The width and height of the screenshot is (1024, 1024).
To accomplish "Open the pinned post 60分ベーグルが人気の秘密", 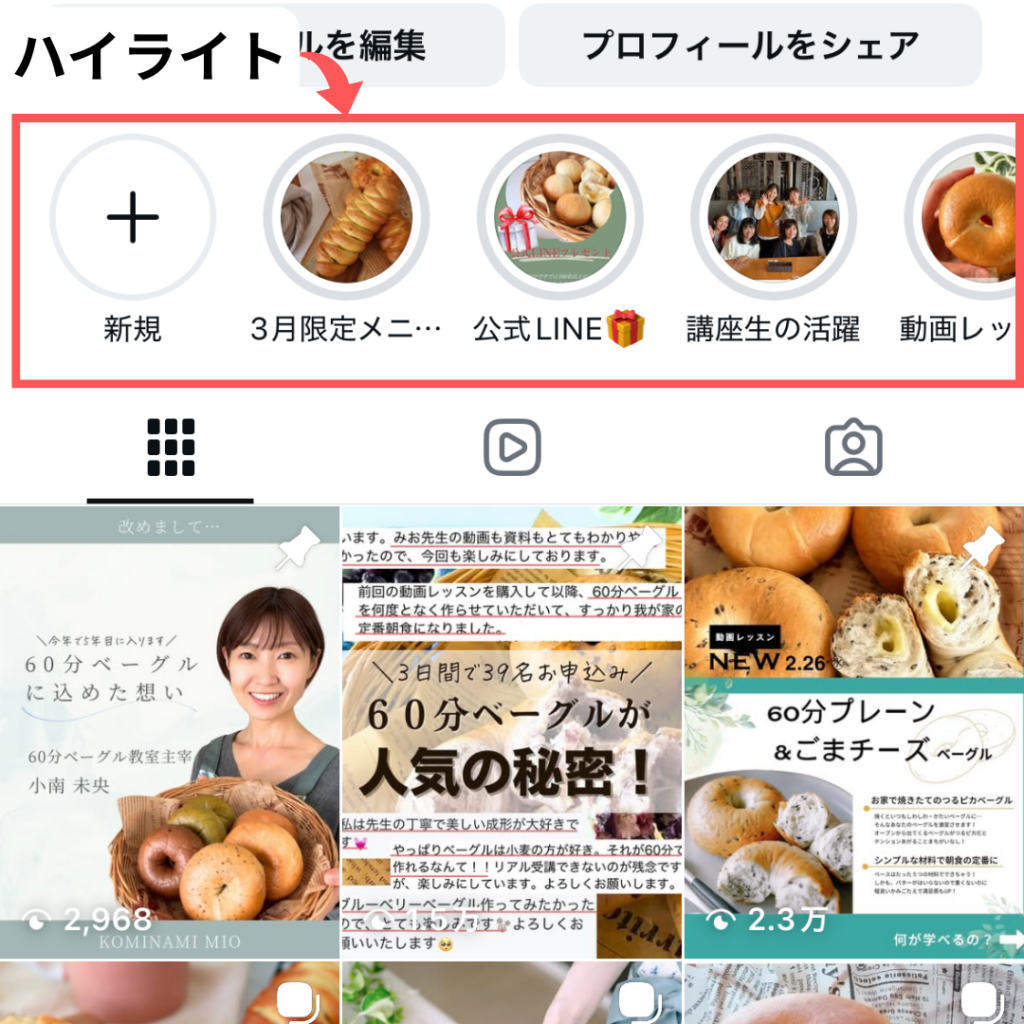I will pos(511,732).
